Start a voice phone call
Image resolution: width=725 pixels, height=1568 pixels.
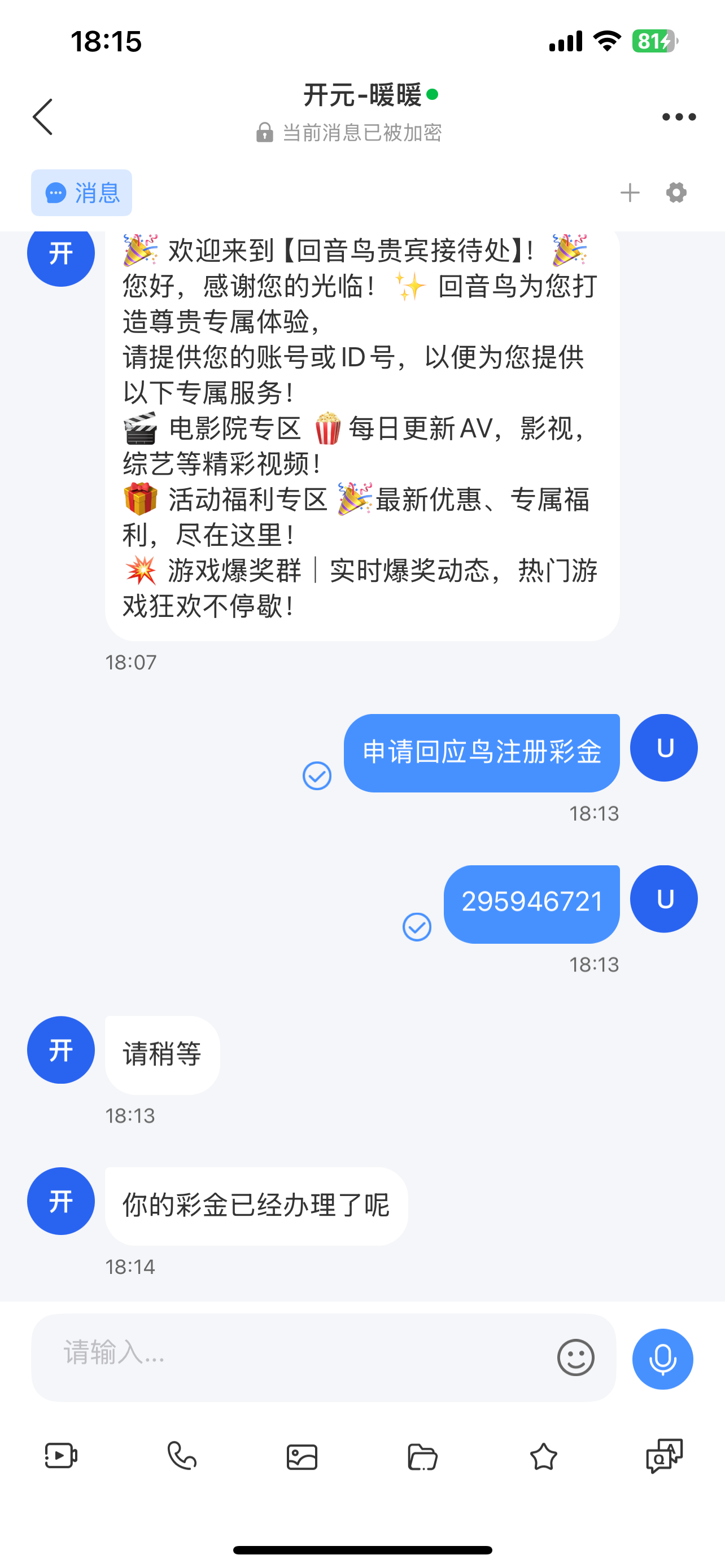181,1456
